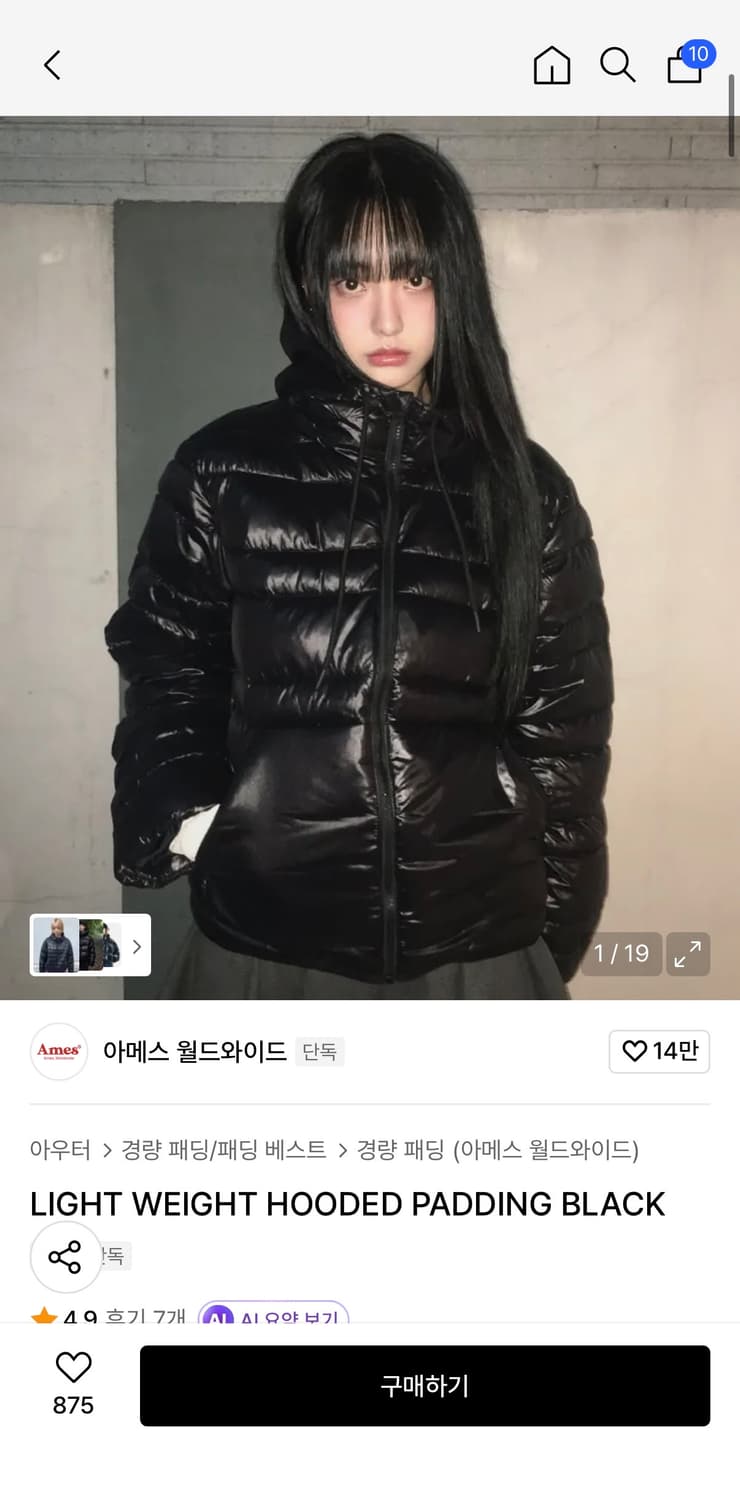
Task: Open the Ames brand logo
Action: [x=58, y=1052]
